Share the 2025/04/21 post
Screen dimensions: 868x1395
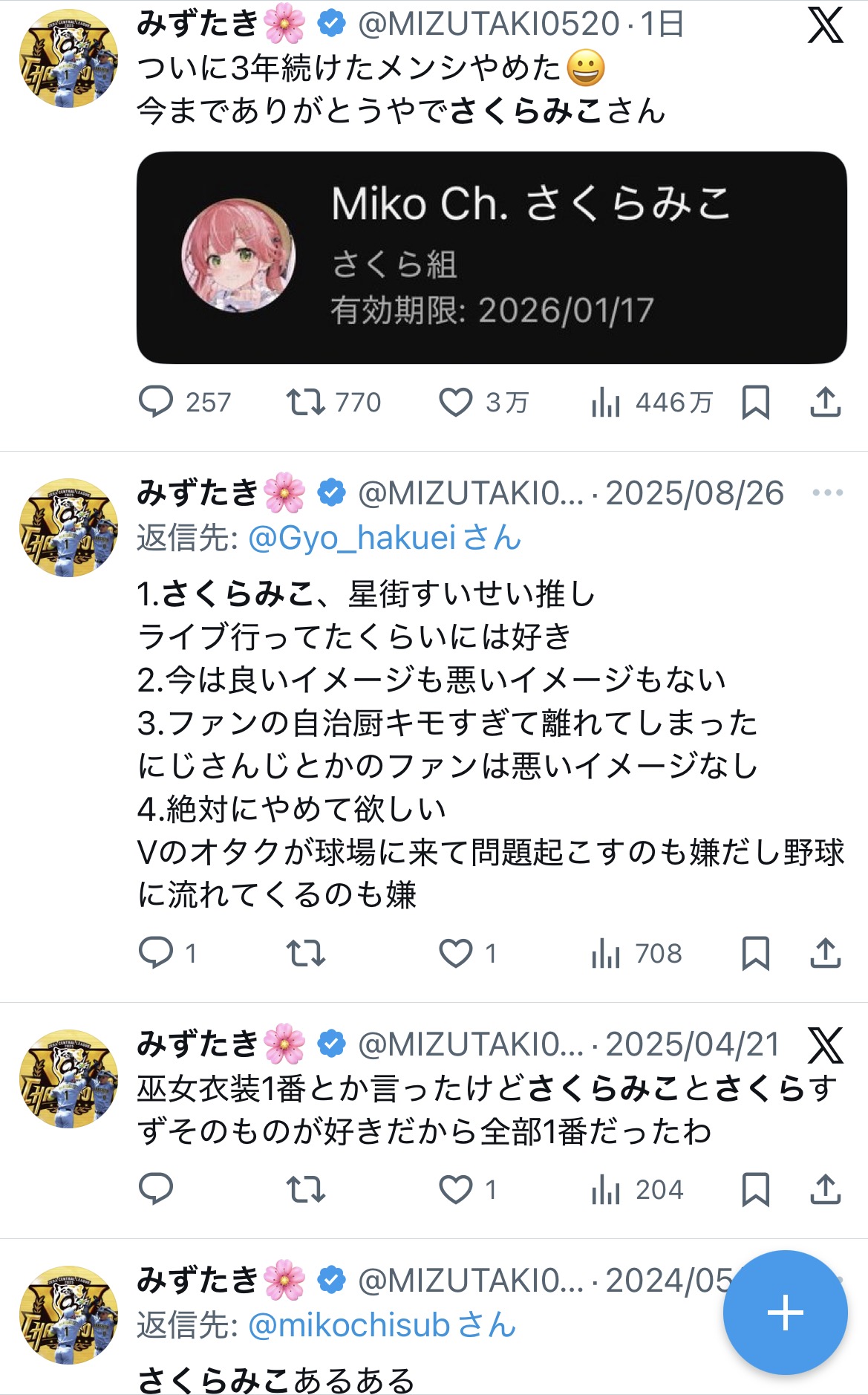[825, 1189]
